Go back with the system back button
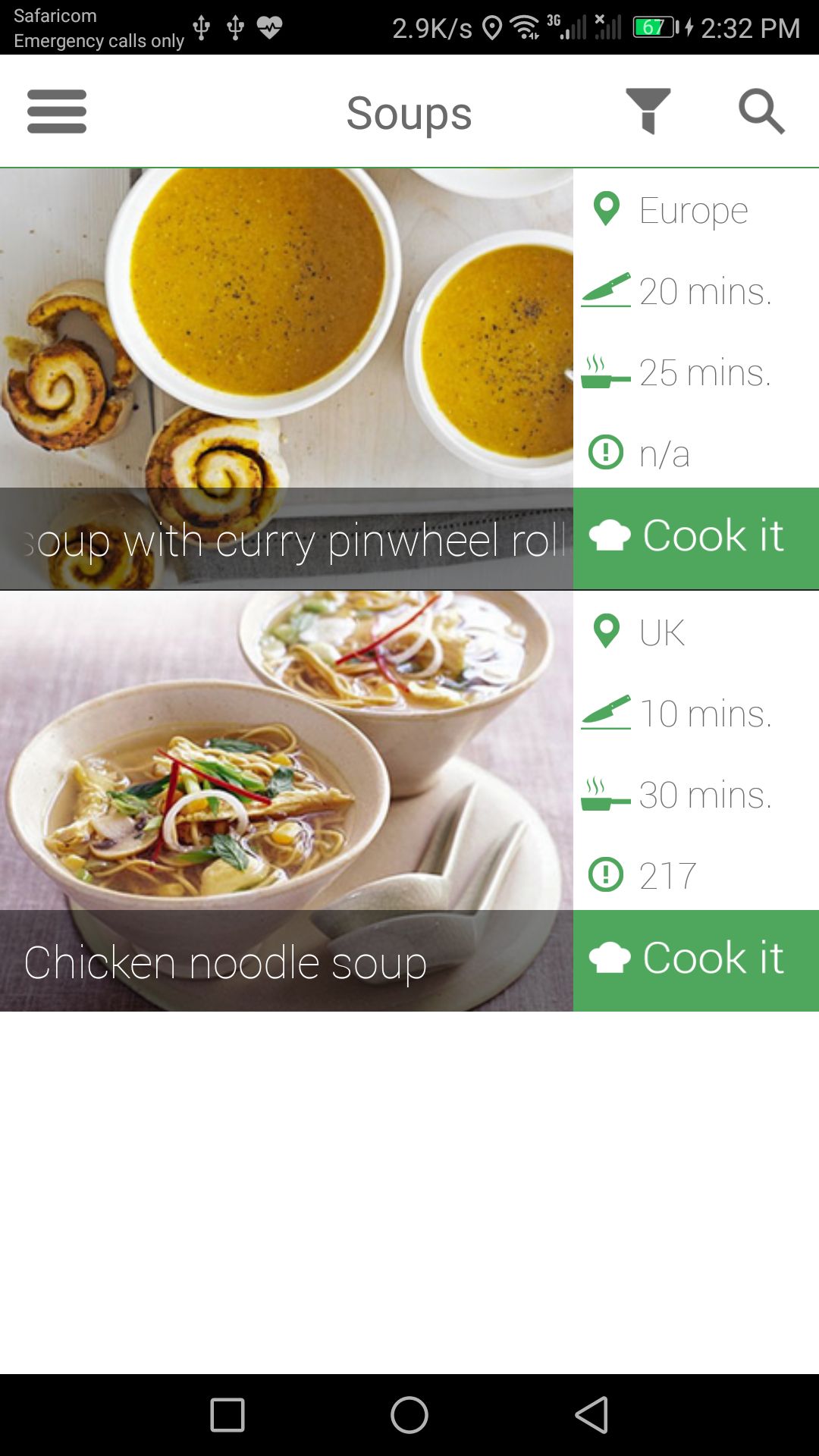The image size is (819, 1456). click(x=591, y=1415)
